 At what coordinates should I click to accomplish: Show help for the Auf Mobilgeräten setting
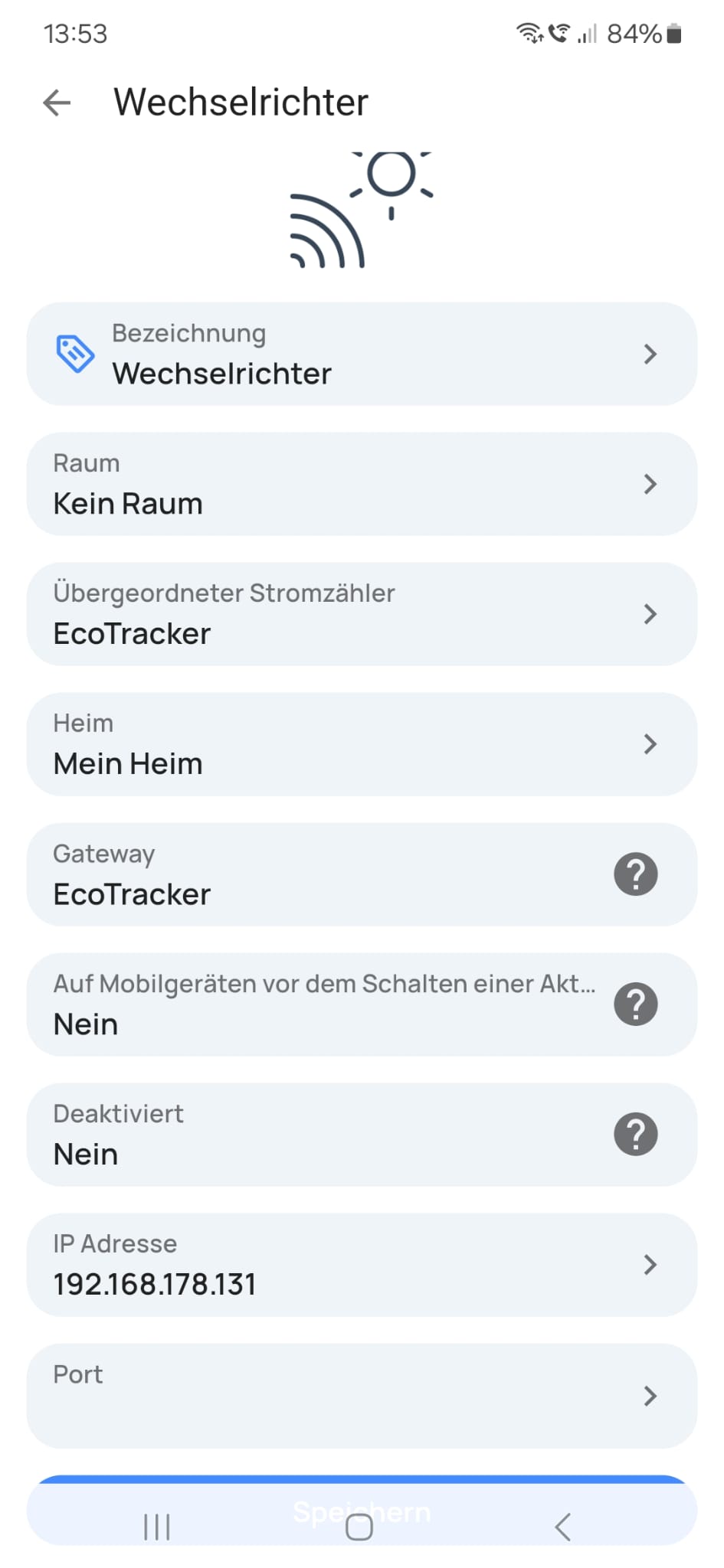[636, 1004]
